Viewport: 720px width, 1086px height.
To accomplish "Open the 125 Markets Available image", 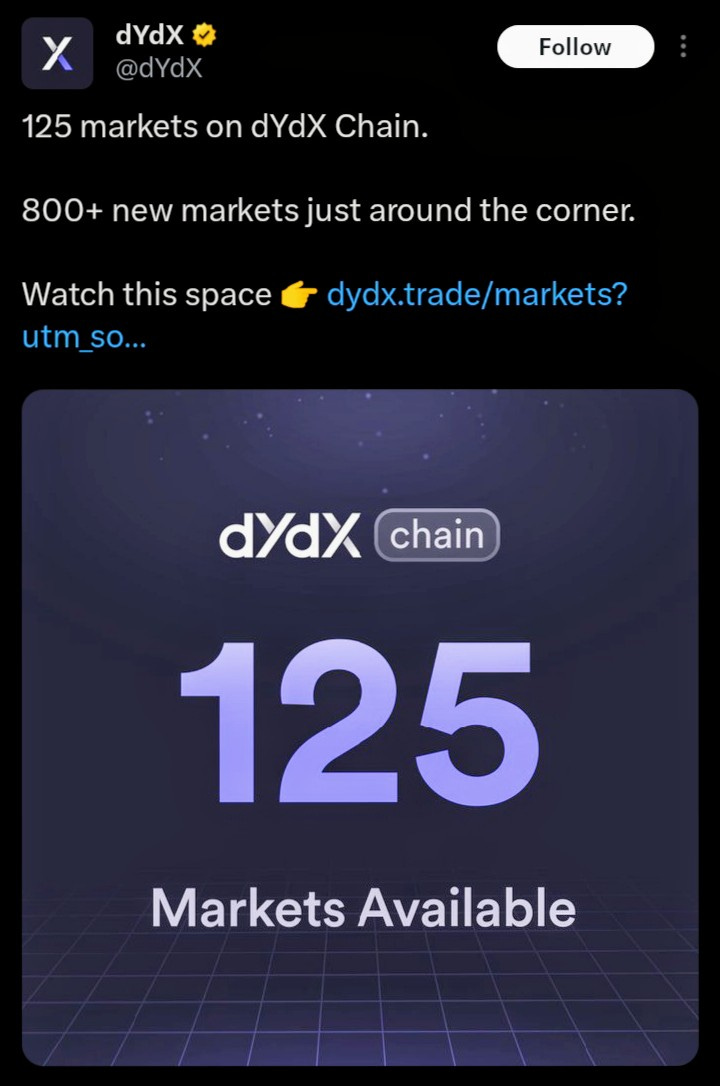I will 360,727.
